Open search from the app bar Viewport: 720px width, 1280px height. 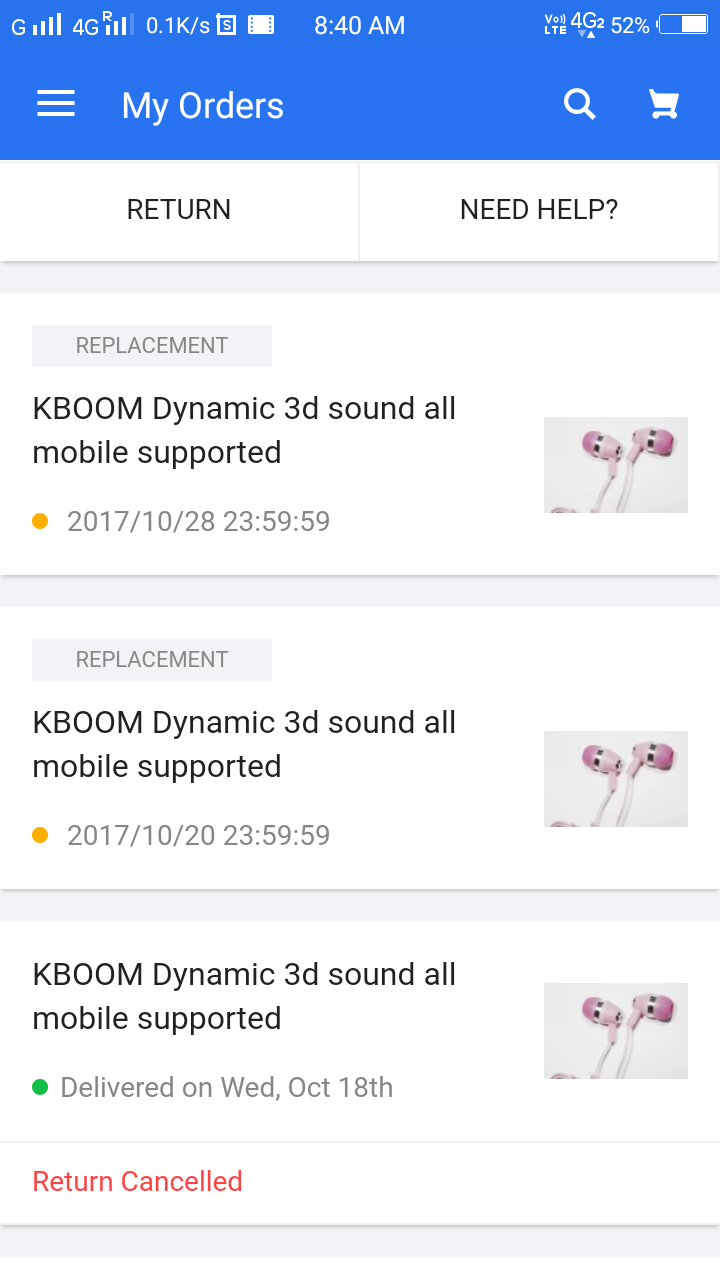580,104
